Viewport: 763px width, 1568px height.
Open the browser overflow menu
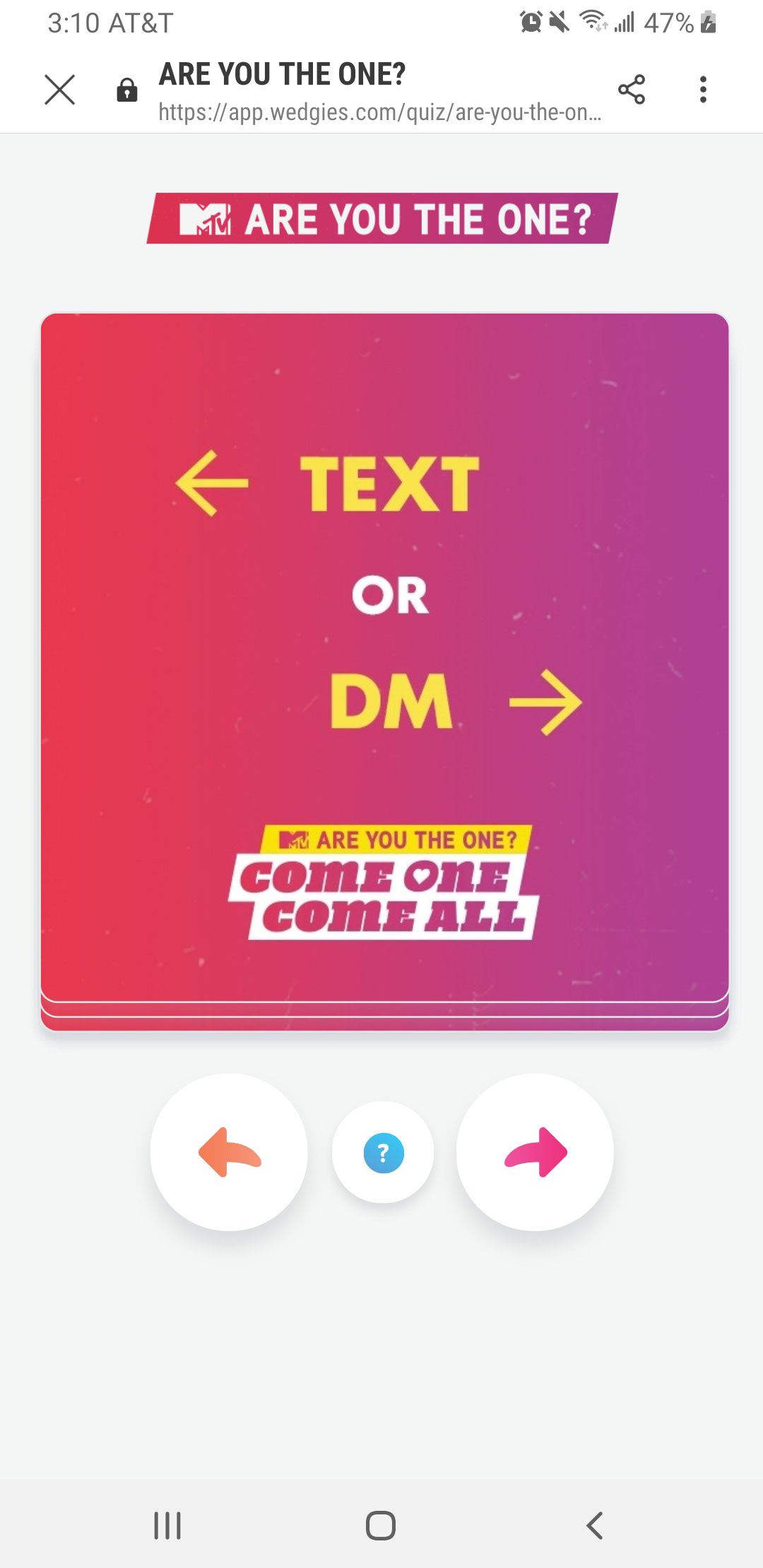click(x=702, y=90)
